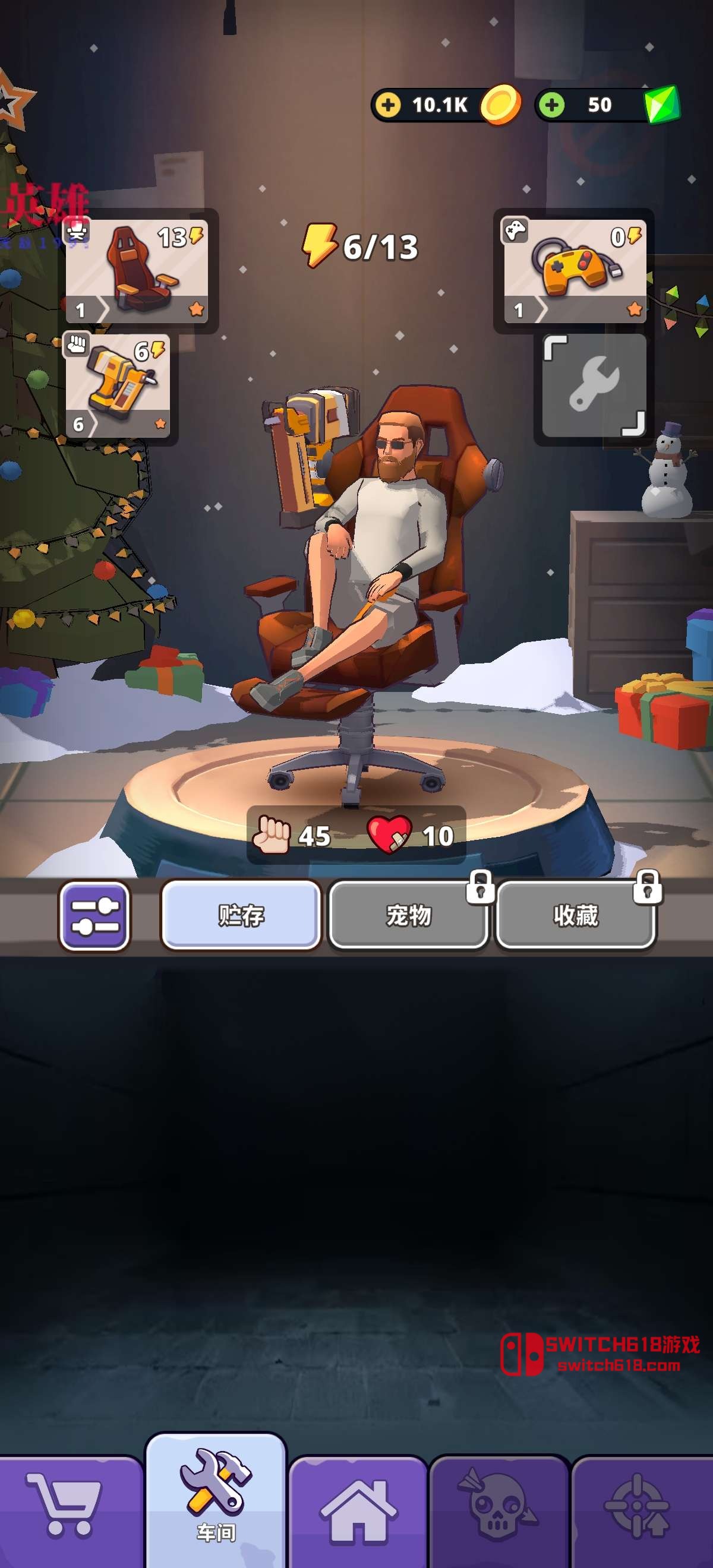Open the yellow nail gun weapon card
Image resolution: width=713 pixels, height=1568 pixels.
coord(118,385)
